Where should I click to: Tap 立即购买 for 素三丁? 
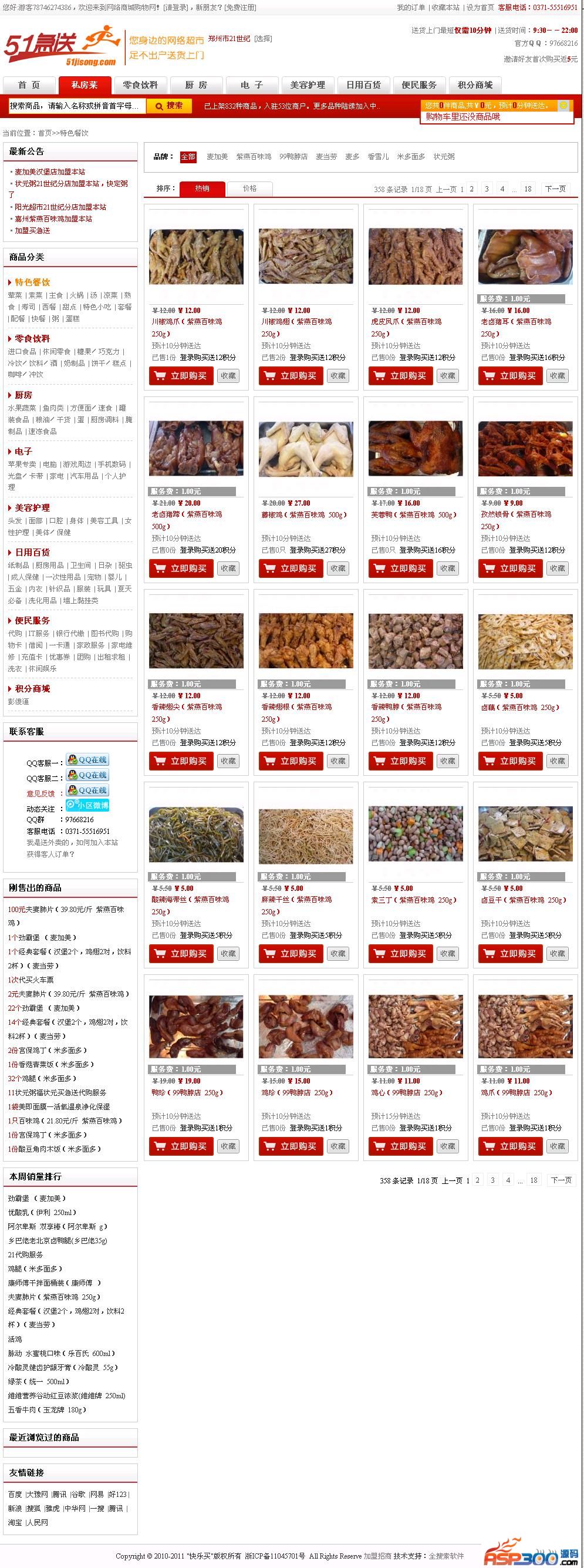coord(401,954)
